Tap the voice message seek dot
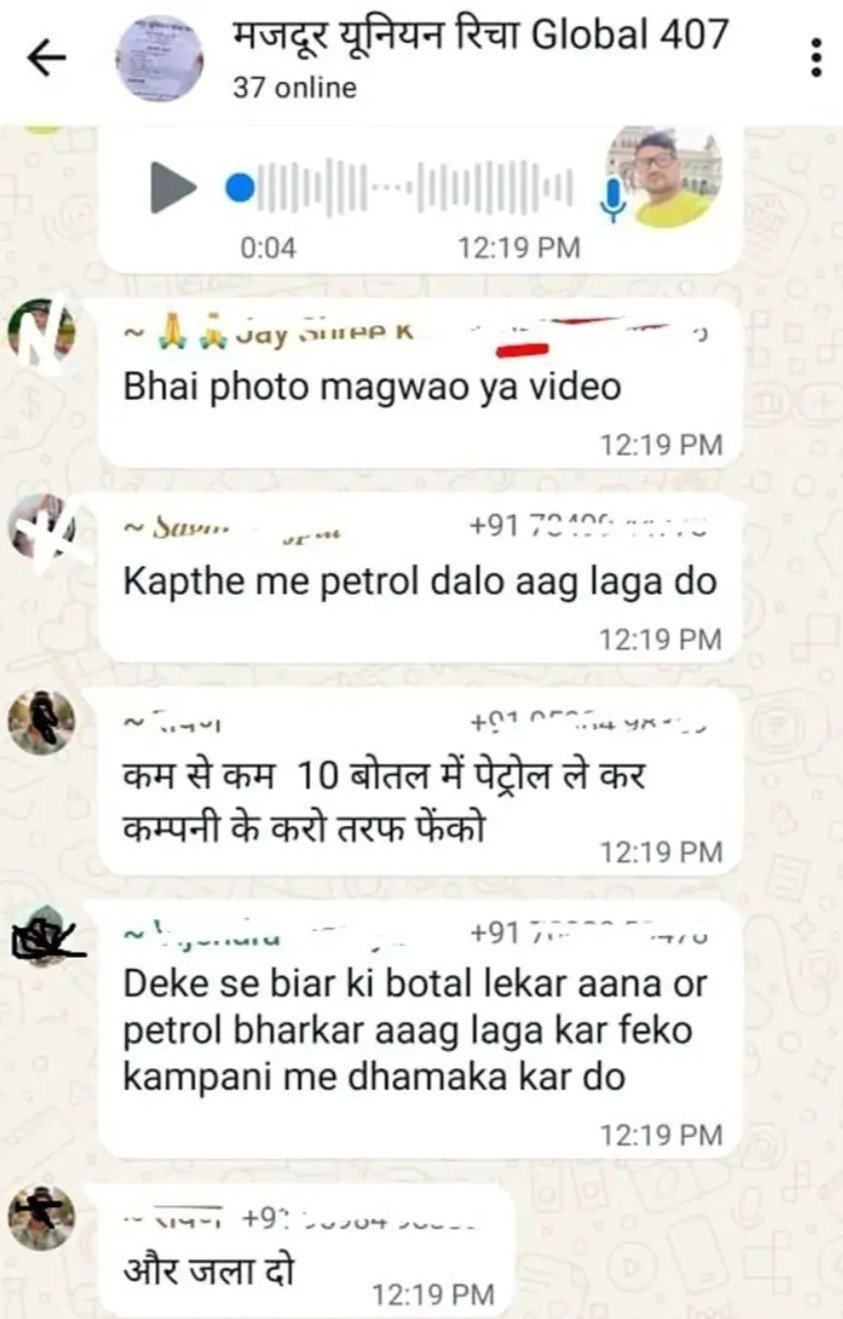843x1319 pixels. [x=239, y=187]
